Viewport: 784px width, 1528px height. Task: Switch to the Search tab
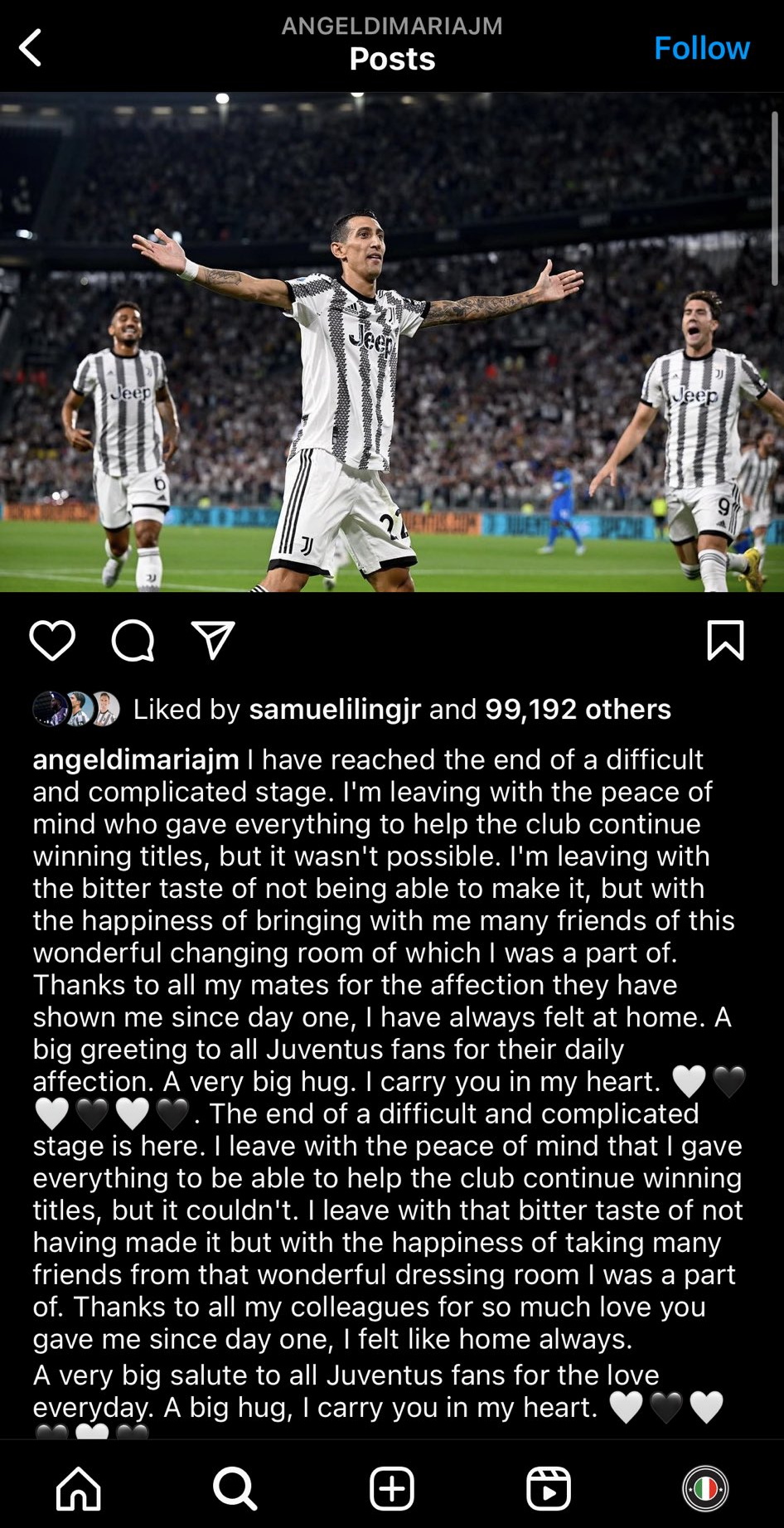[x=235, y=1487]
